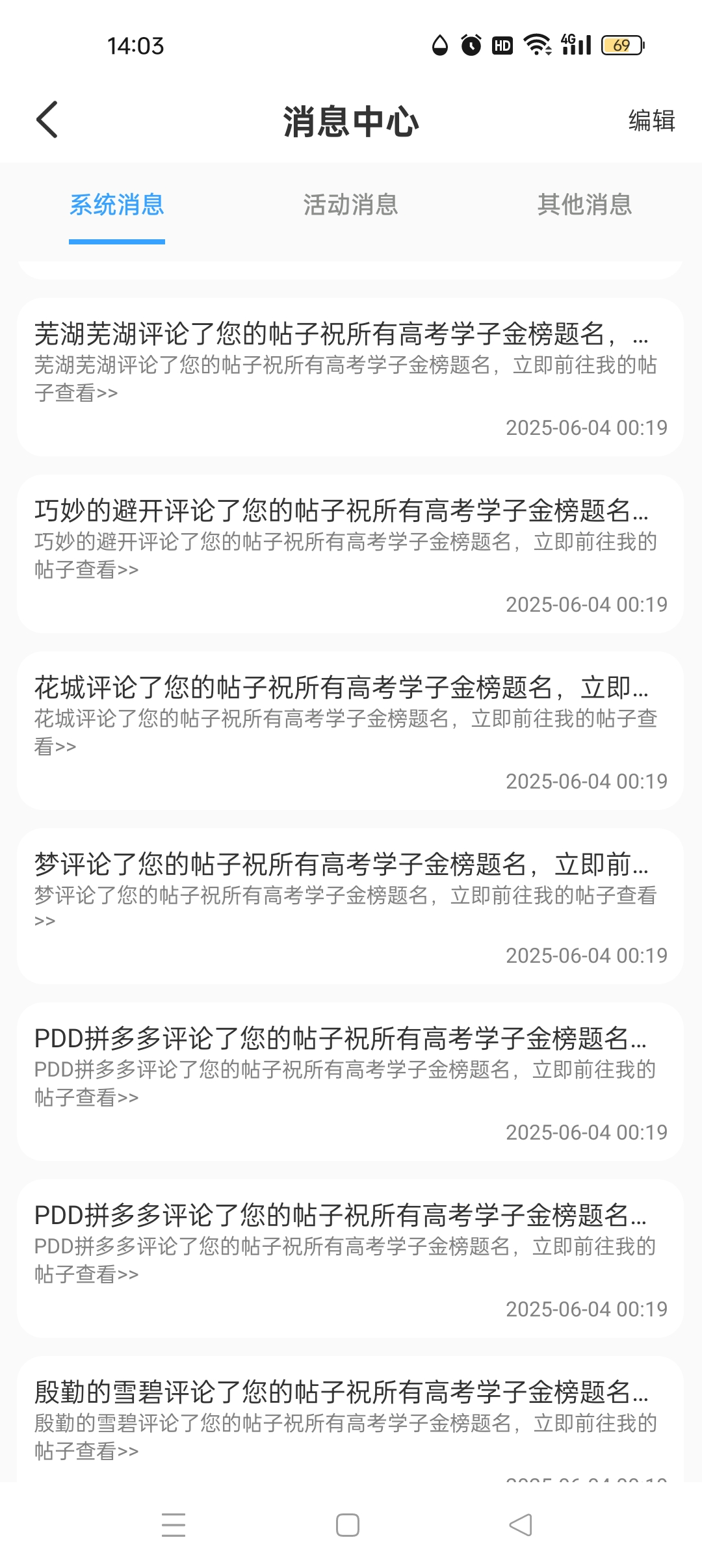
Task: Open the comment message from 梦
Action: point(350,906)
